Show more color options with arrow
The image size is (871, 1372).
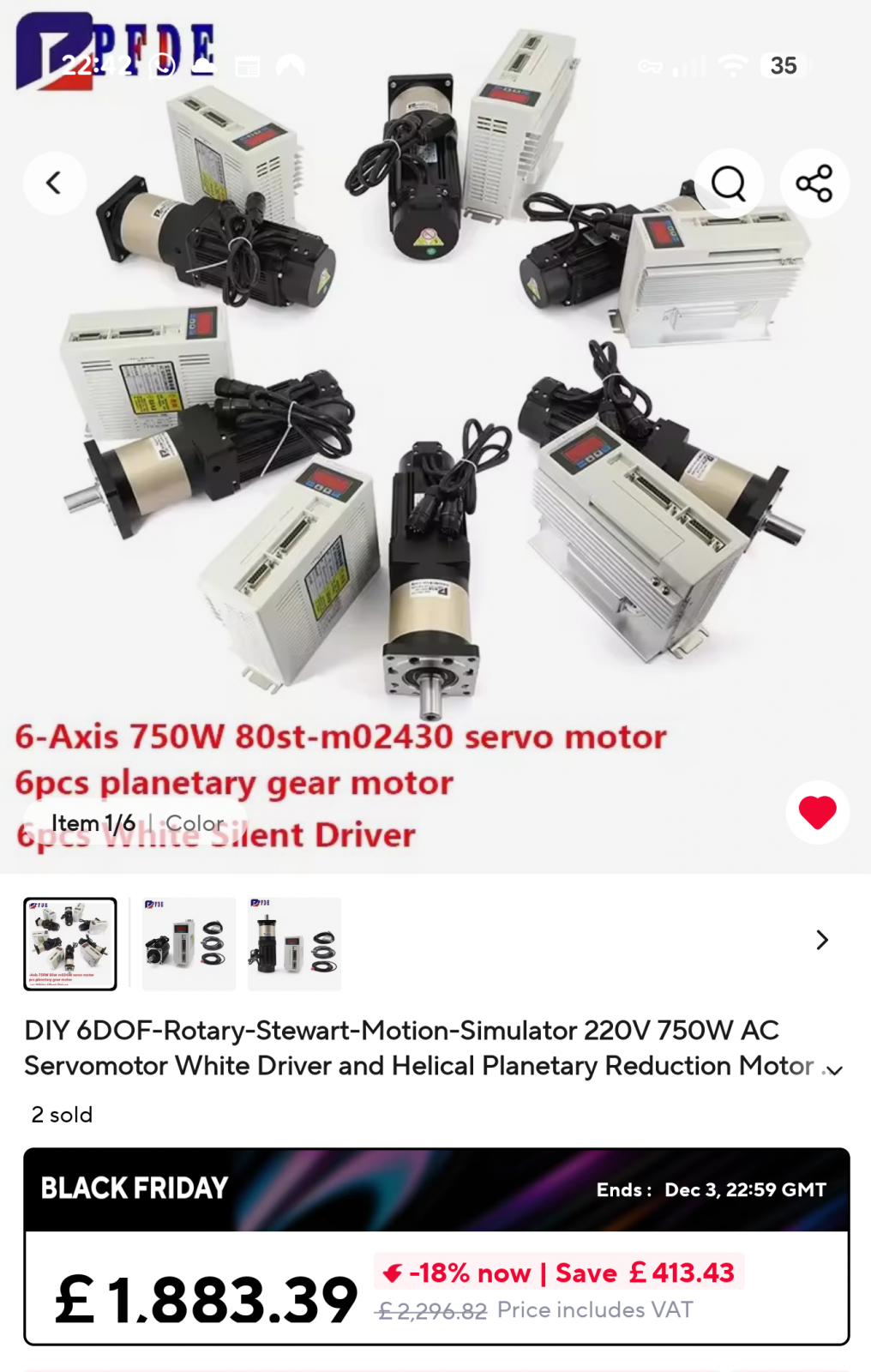click(821, 940)
